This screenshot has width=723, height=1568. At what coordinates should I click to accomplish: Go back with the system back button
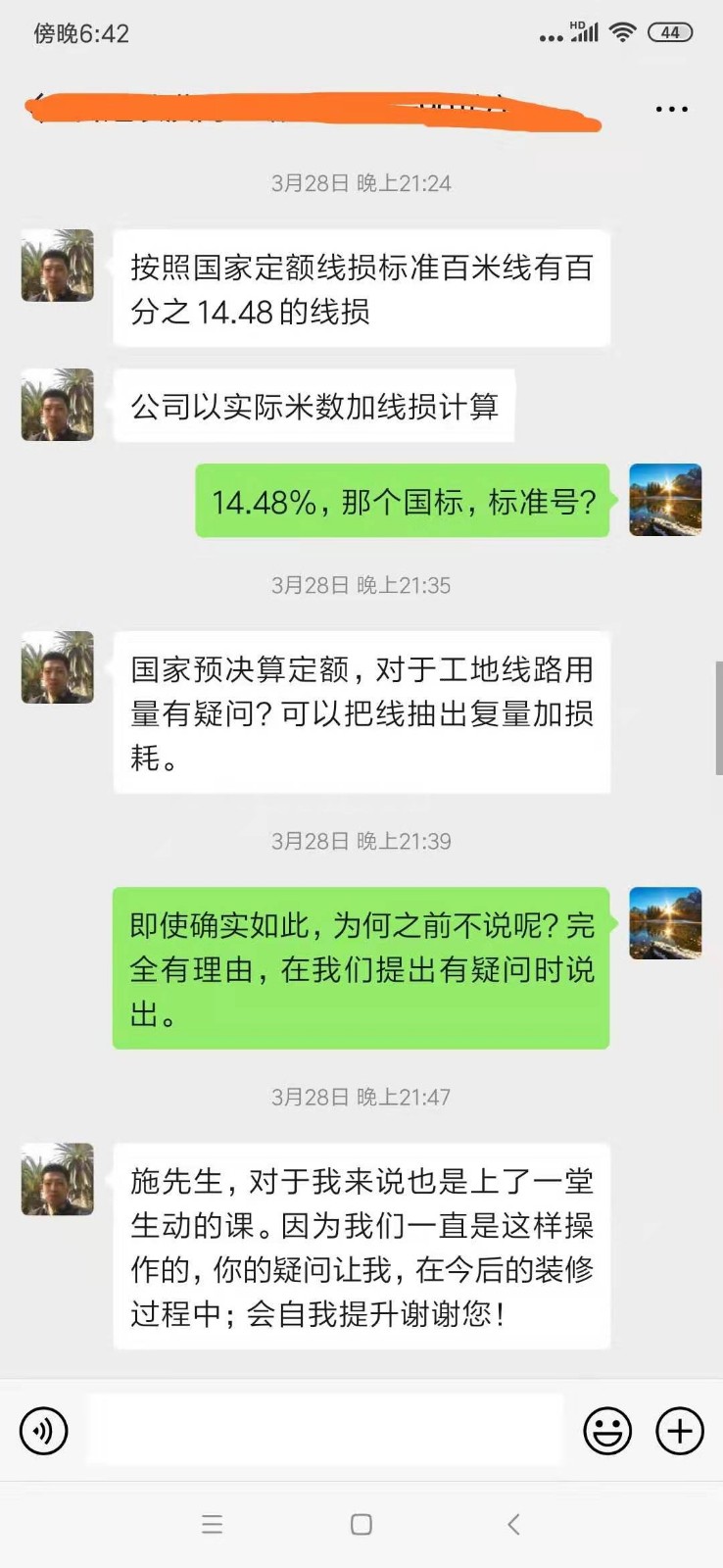pyautogui.click(x=513, y=1524)
